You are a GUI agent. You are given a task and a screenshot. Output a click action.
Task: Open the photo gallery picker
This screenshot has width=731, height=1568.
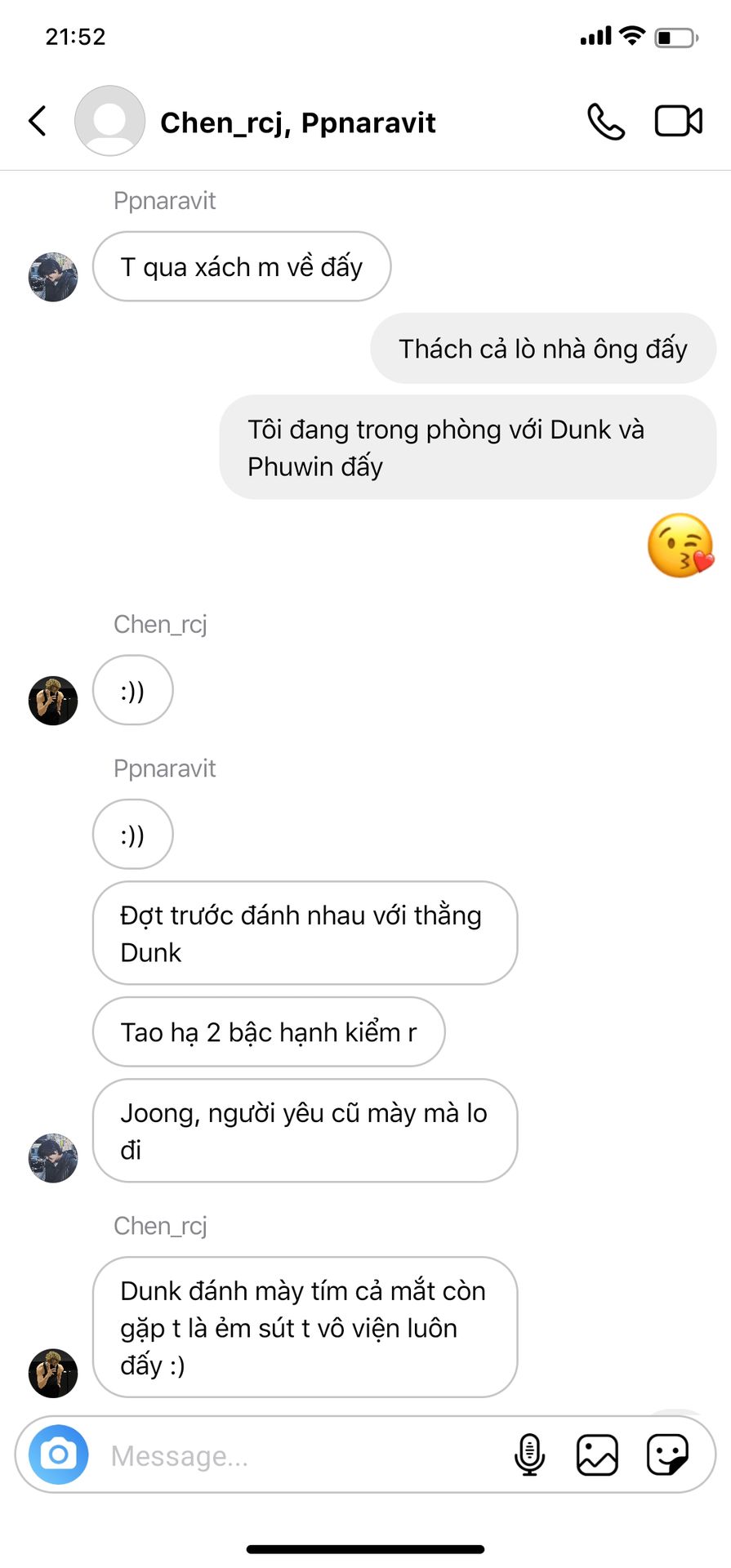click(x=597, y=1454)
